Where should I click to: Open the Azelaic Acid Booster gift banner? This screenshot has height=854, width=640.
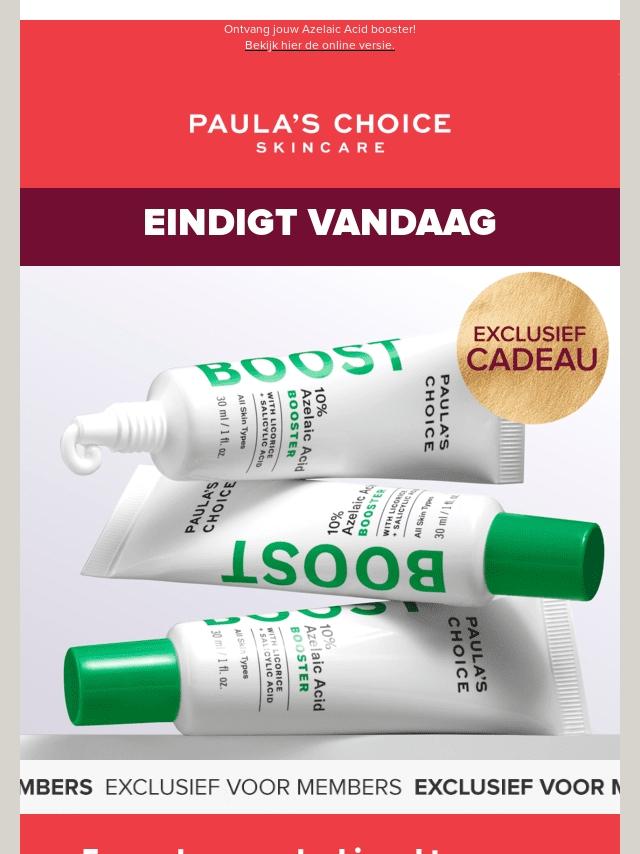(x=320, y=510)
